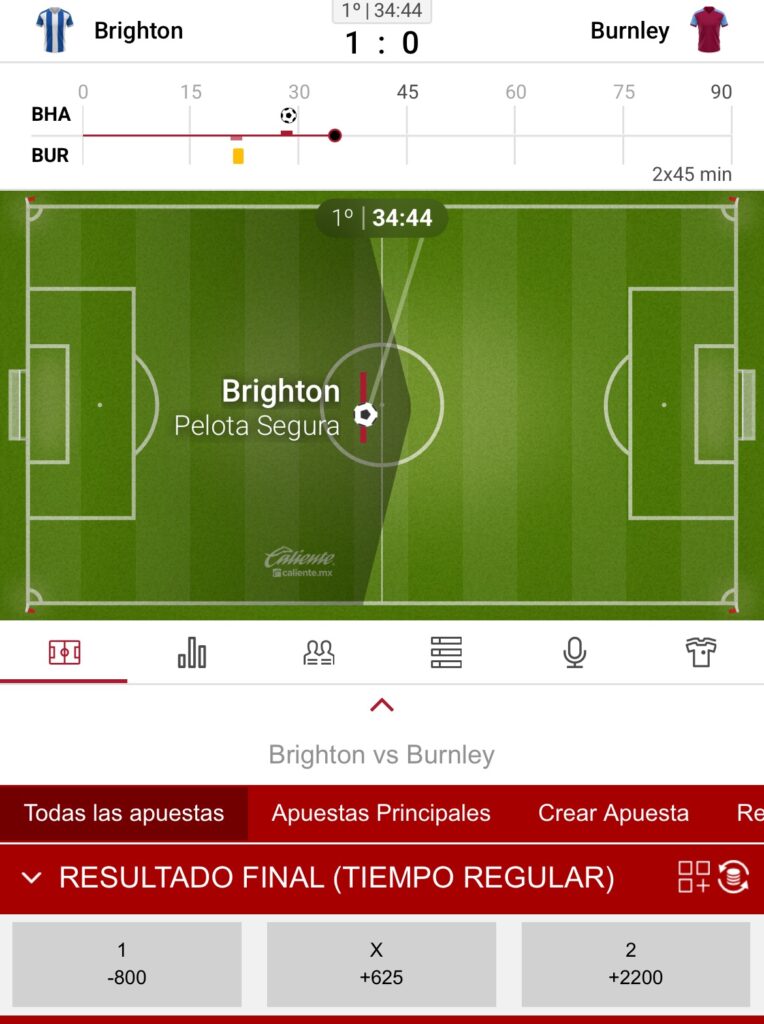Open the Crear Apuesta tab
Viewport: 764px width, 1024px height.
coord(613,813)
